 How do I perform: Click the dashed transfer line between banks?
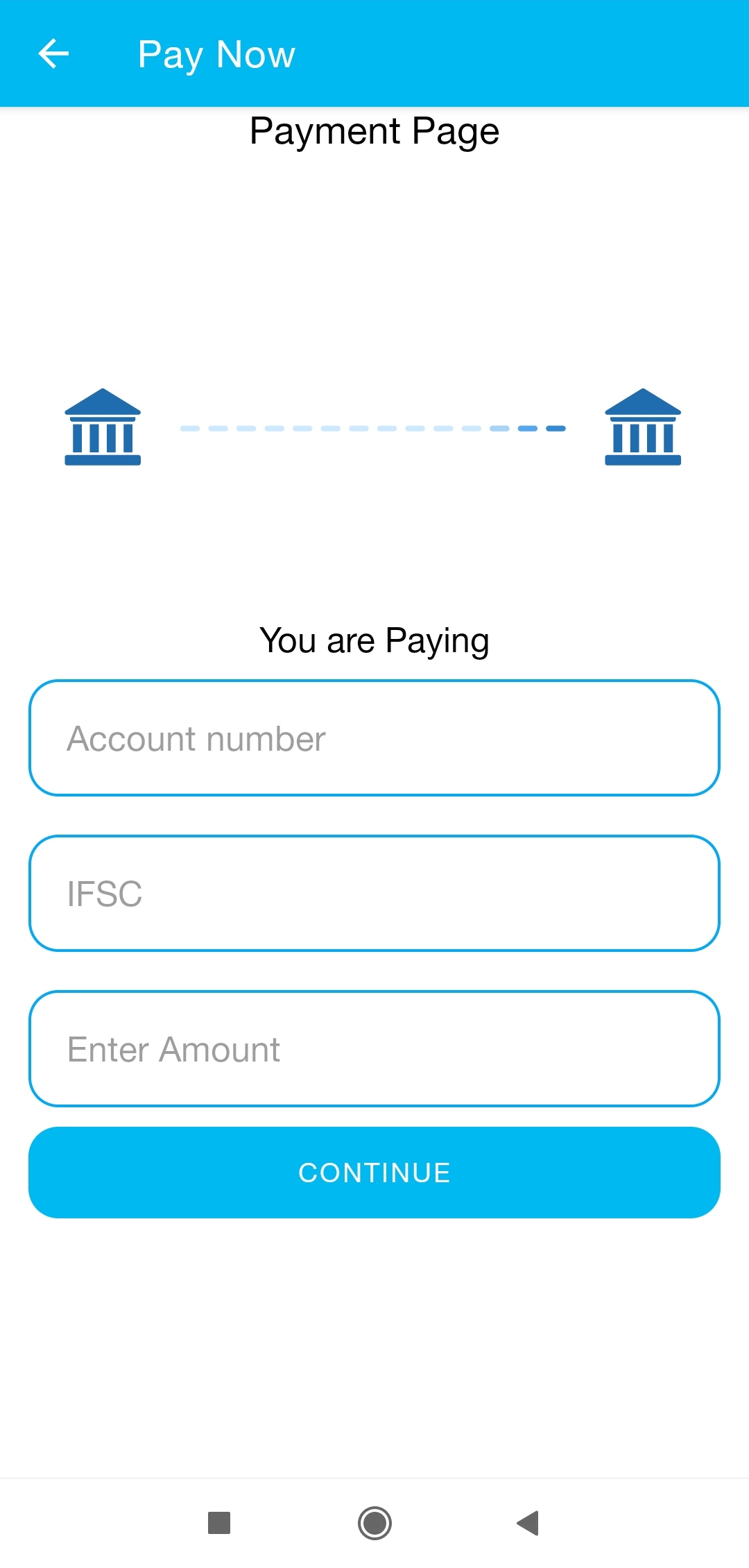coord(372,428)
